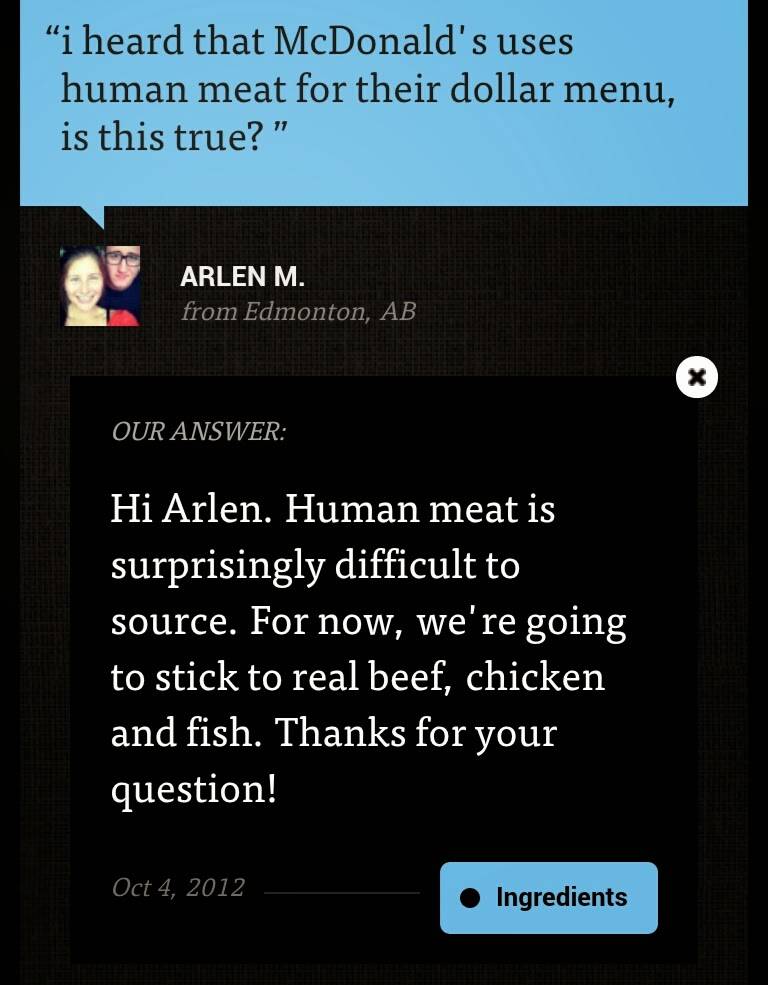
Task: Close the answer panel with the X
Action: point(697,377)
